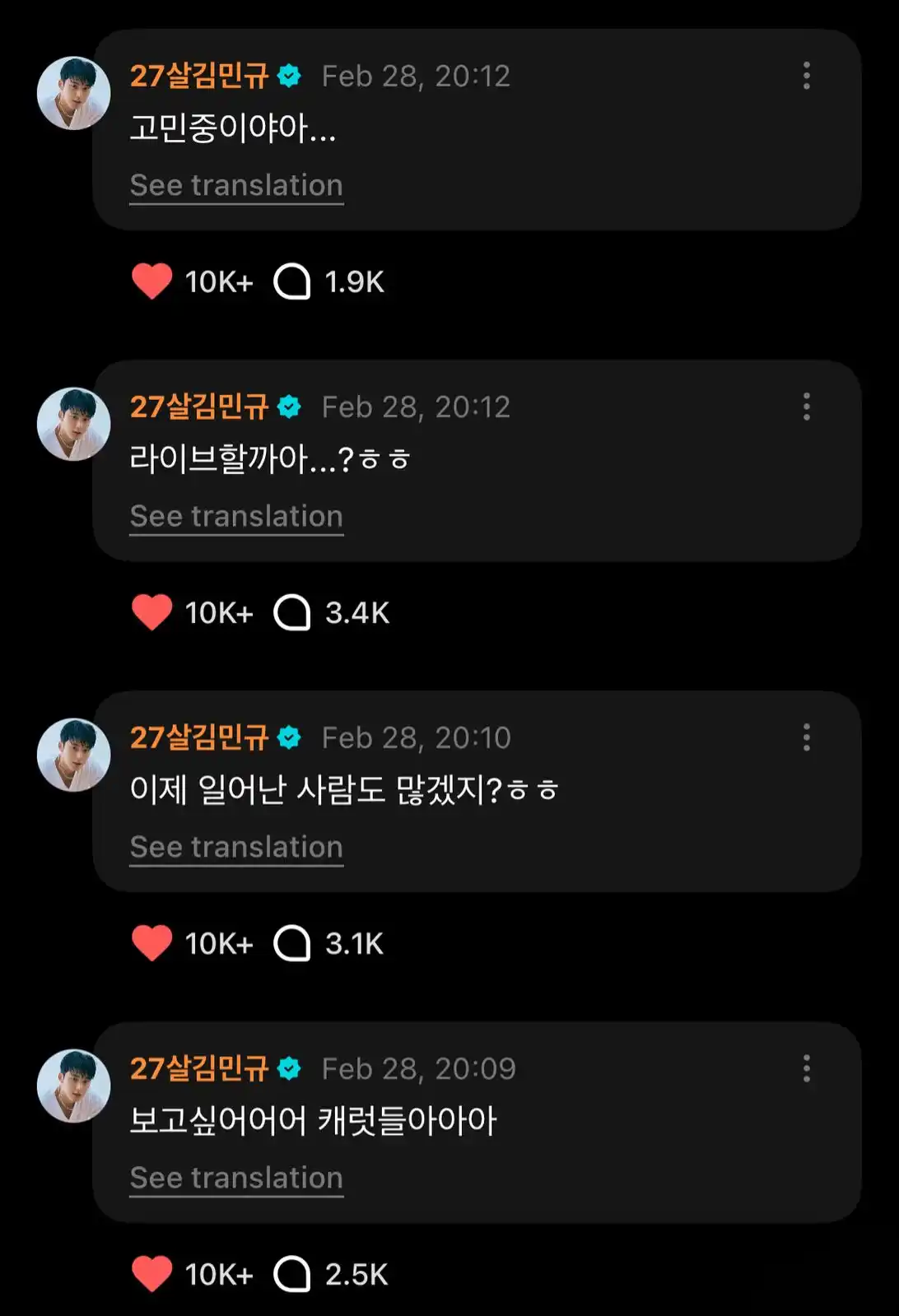Screen dimensions: 899x1316
Task: Open comments with 2.5K replies
Action: pos(292,1274)
